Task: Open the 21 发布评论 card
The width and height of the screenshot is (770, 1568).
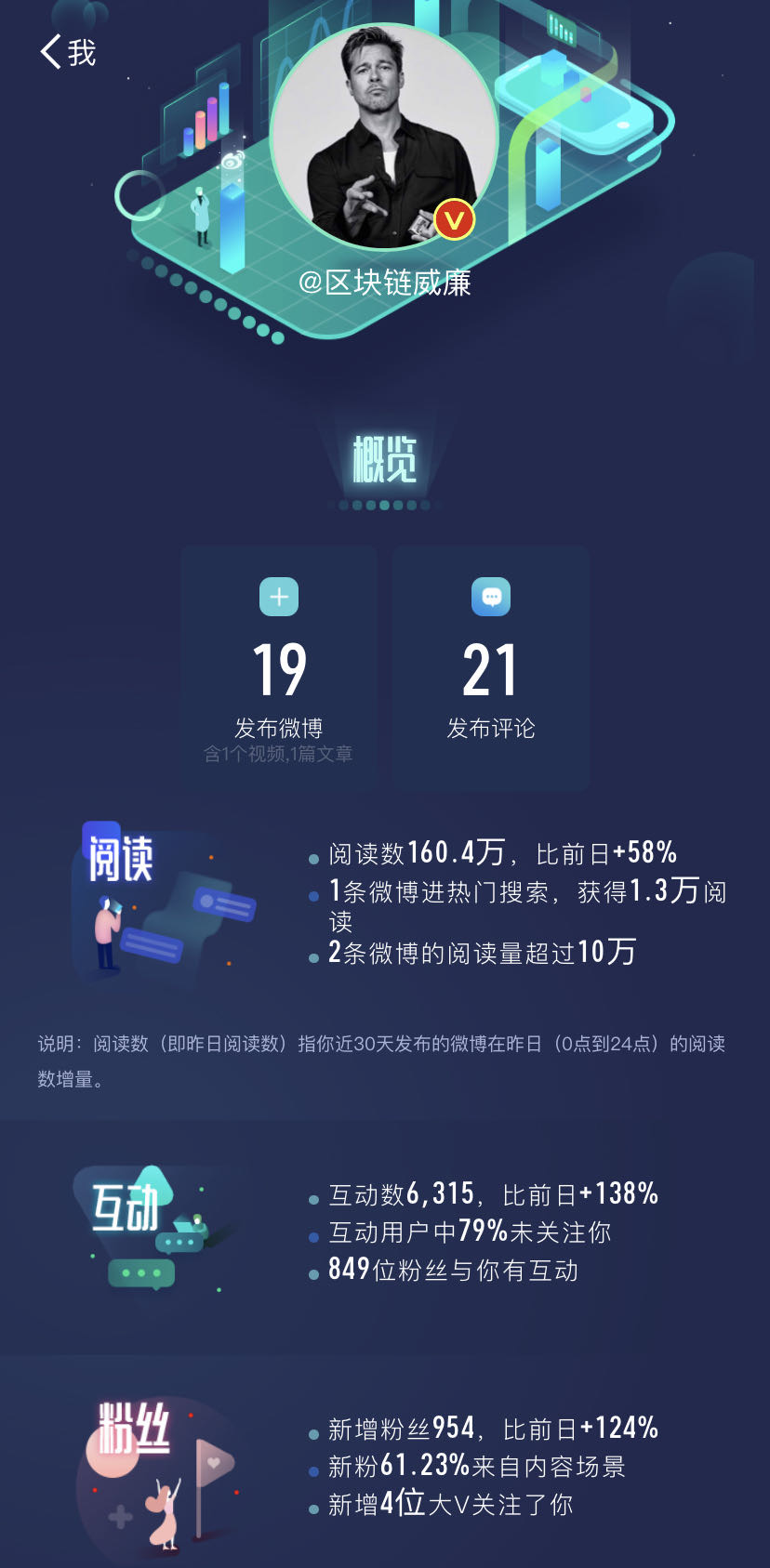Action: click(x=491, y=669)
